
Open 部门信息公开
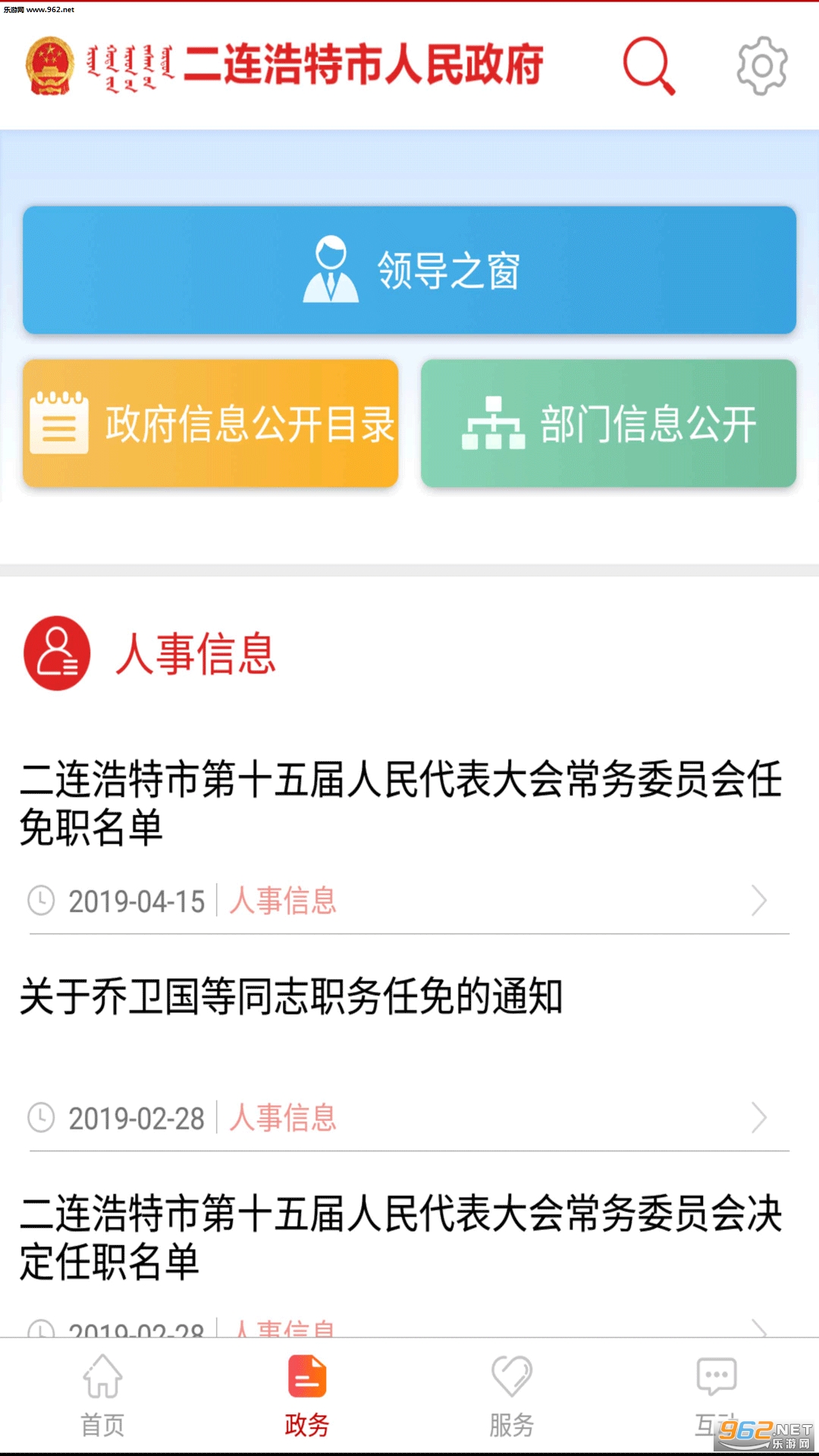click(608, 423)
